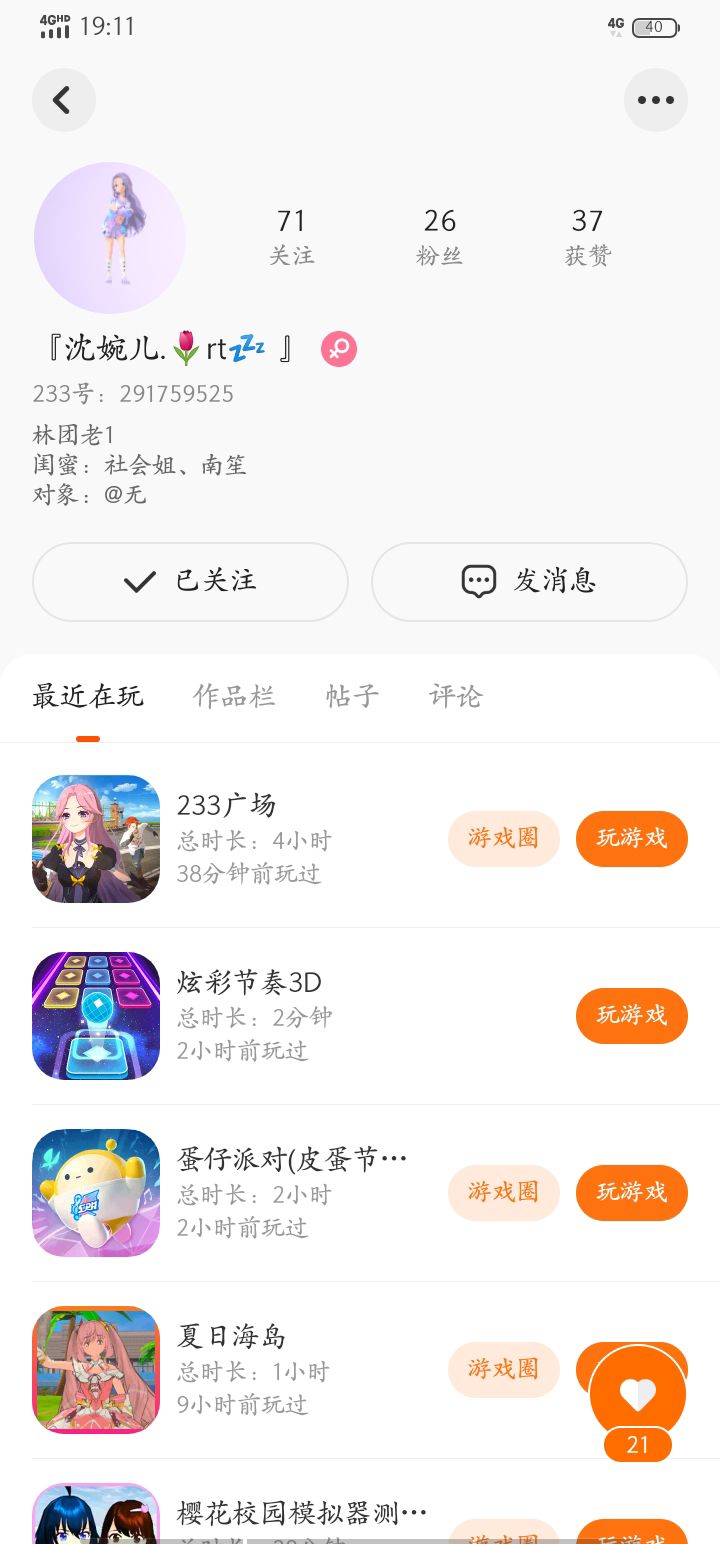Image resolution: width=720 pixels, height=1544 pixels.
Task: Open the three-dot overflow menu
Action: coord(655,100)
